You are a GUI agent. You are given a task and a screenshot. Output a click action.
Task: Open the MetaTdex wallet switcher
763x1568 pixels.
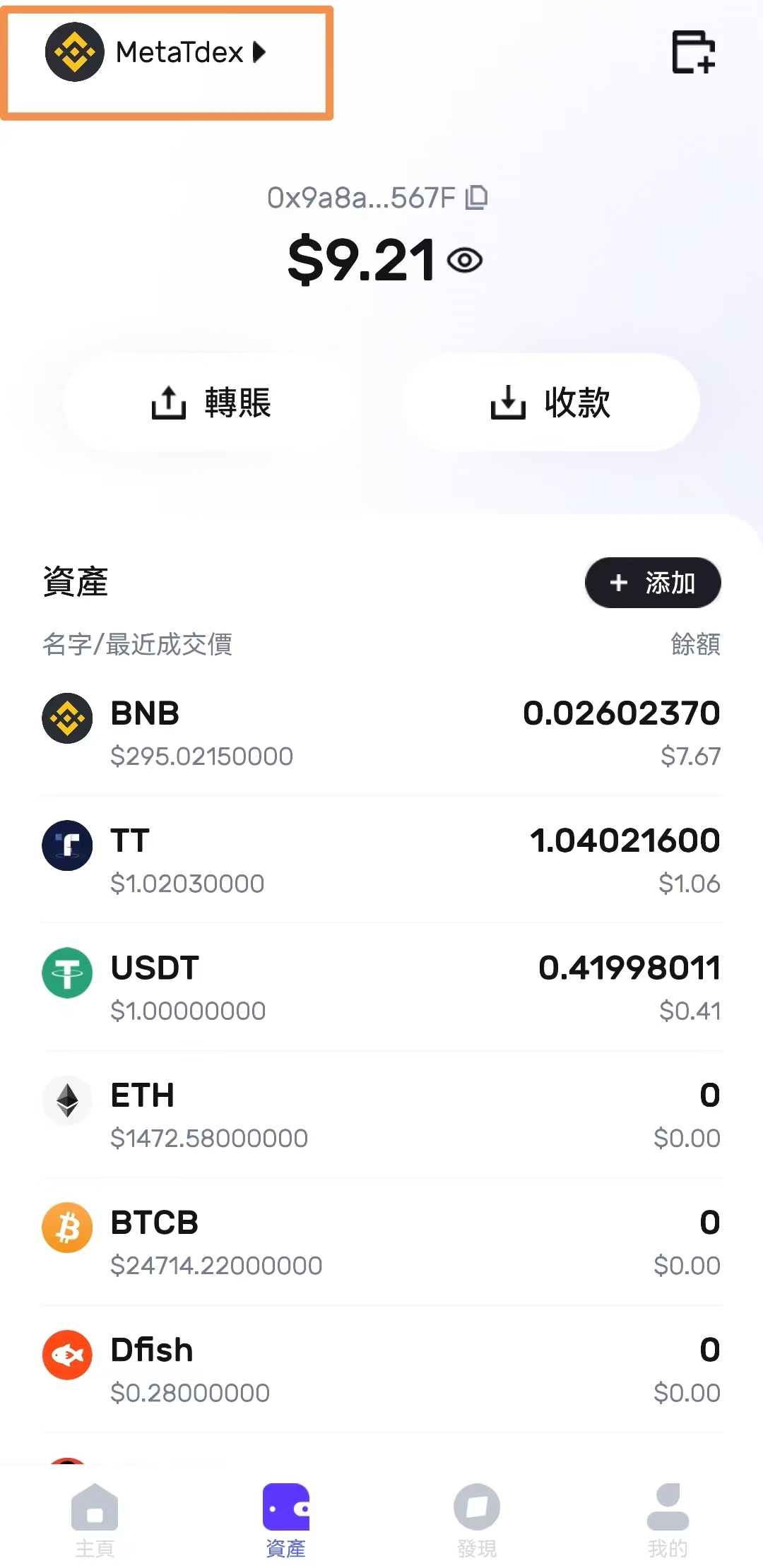click(x=157, y=52)
